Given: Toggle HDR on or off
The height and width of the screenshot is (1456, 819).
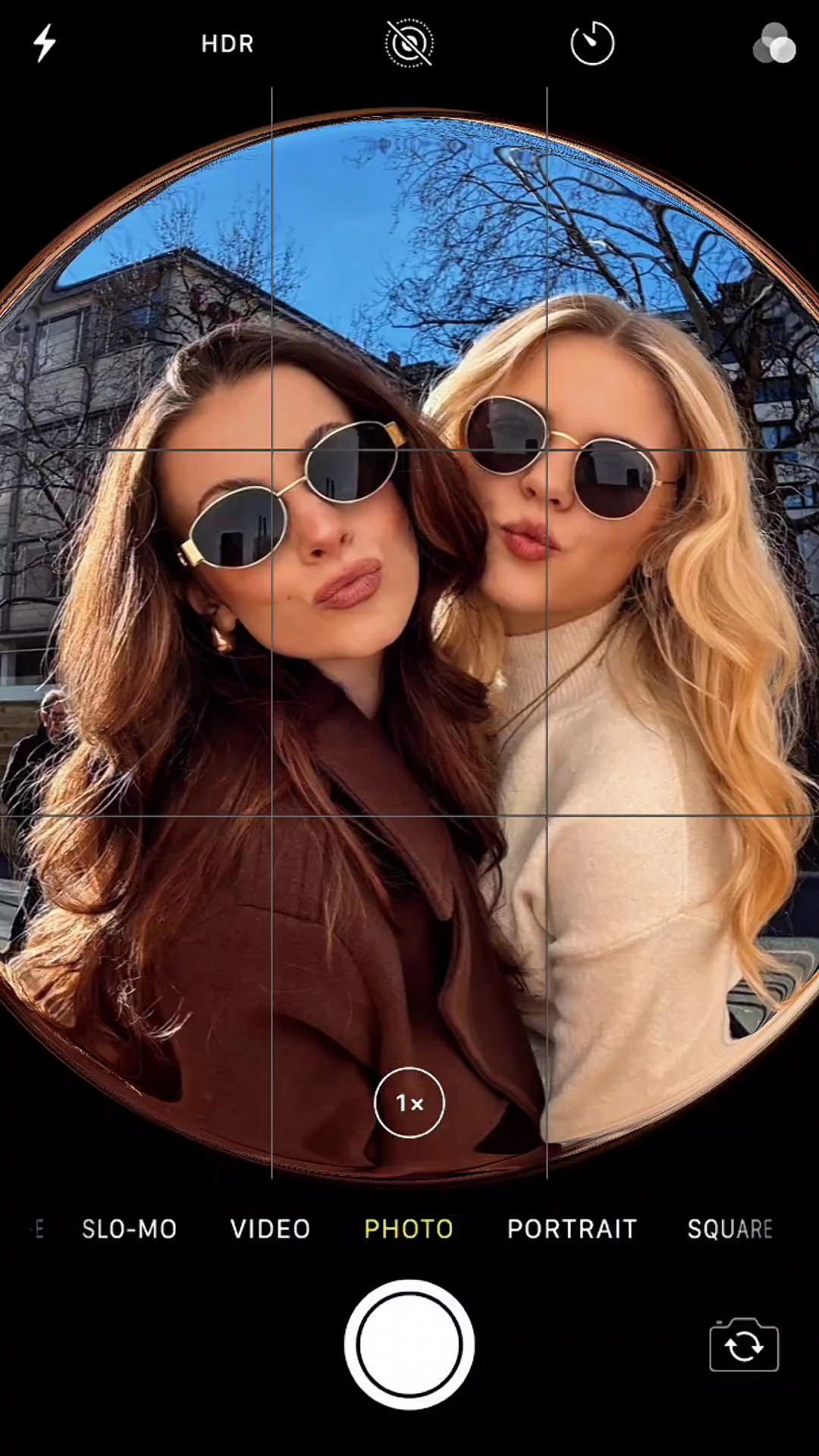Looking at the screenshot, I should (x=227, y=43).
